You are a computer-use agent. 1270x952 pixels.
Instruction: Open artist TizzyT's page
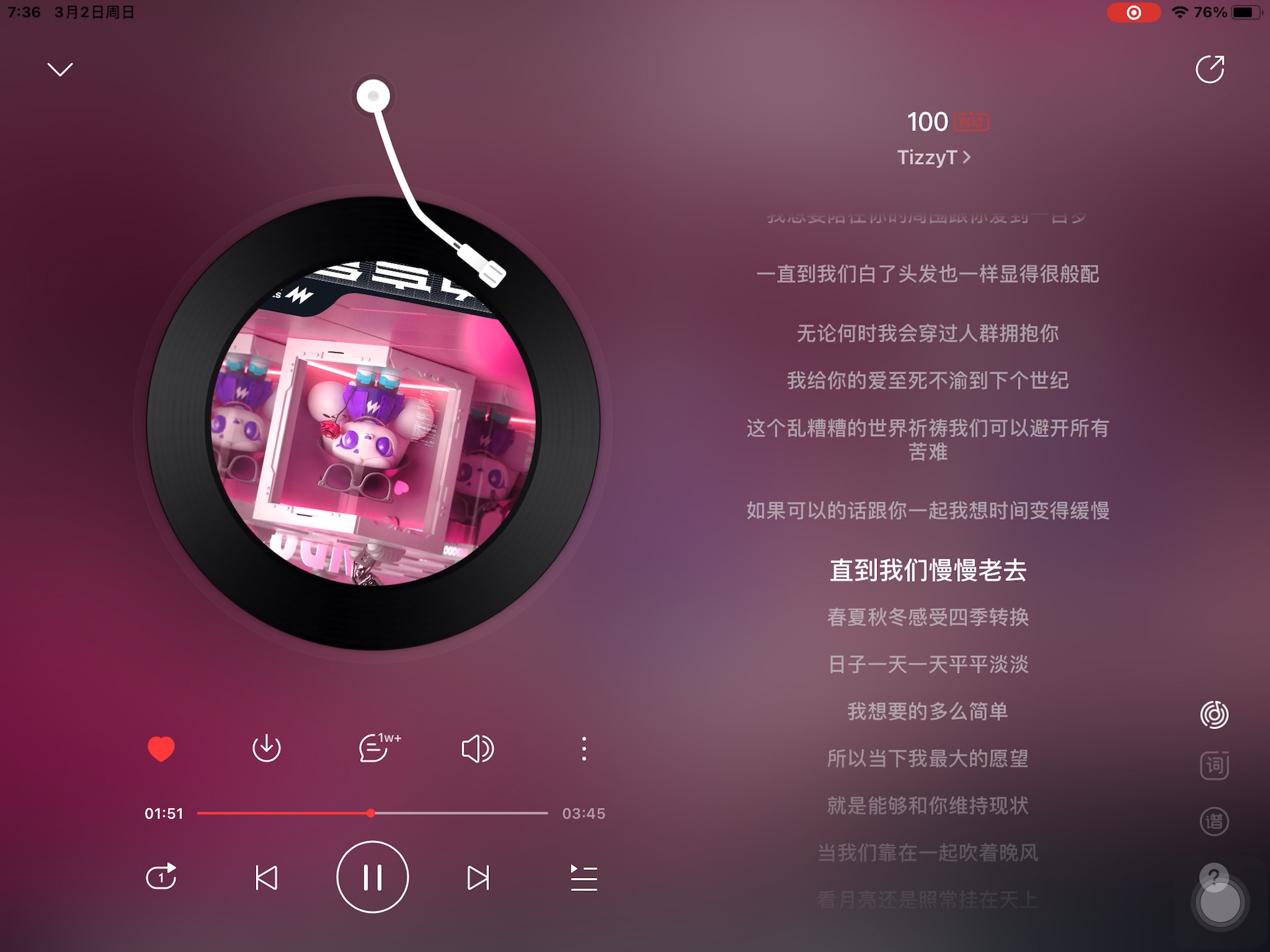pyautogui.click(x=933, y=157)
